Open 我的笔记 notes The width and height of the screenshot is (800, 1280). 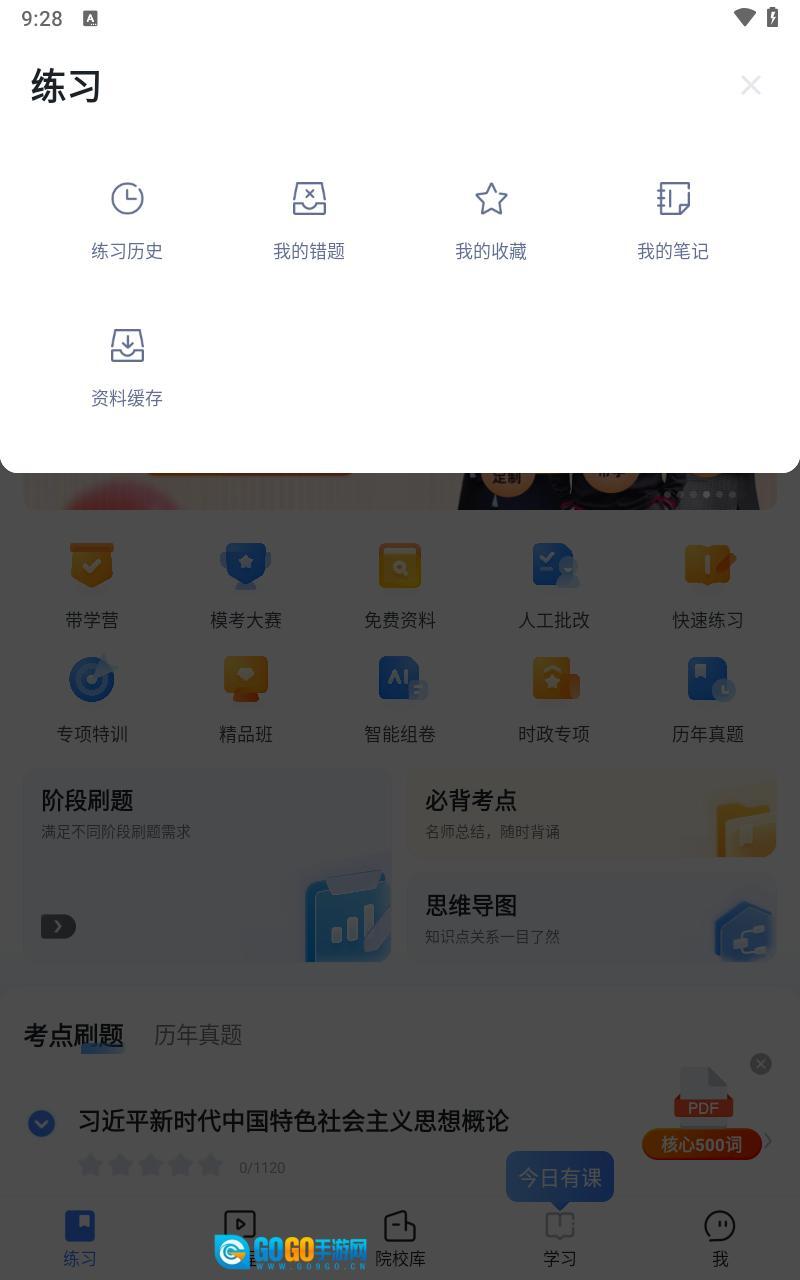click(673, 220)
